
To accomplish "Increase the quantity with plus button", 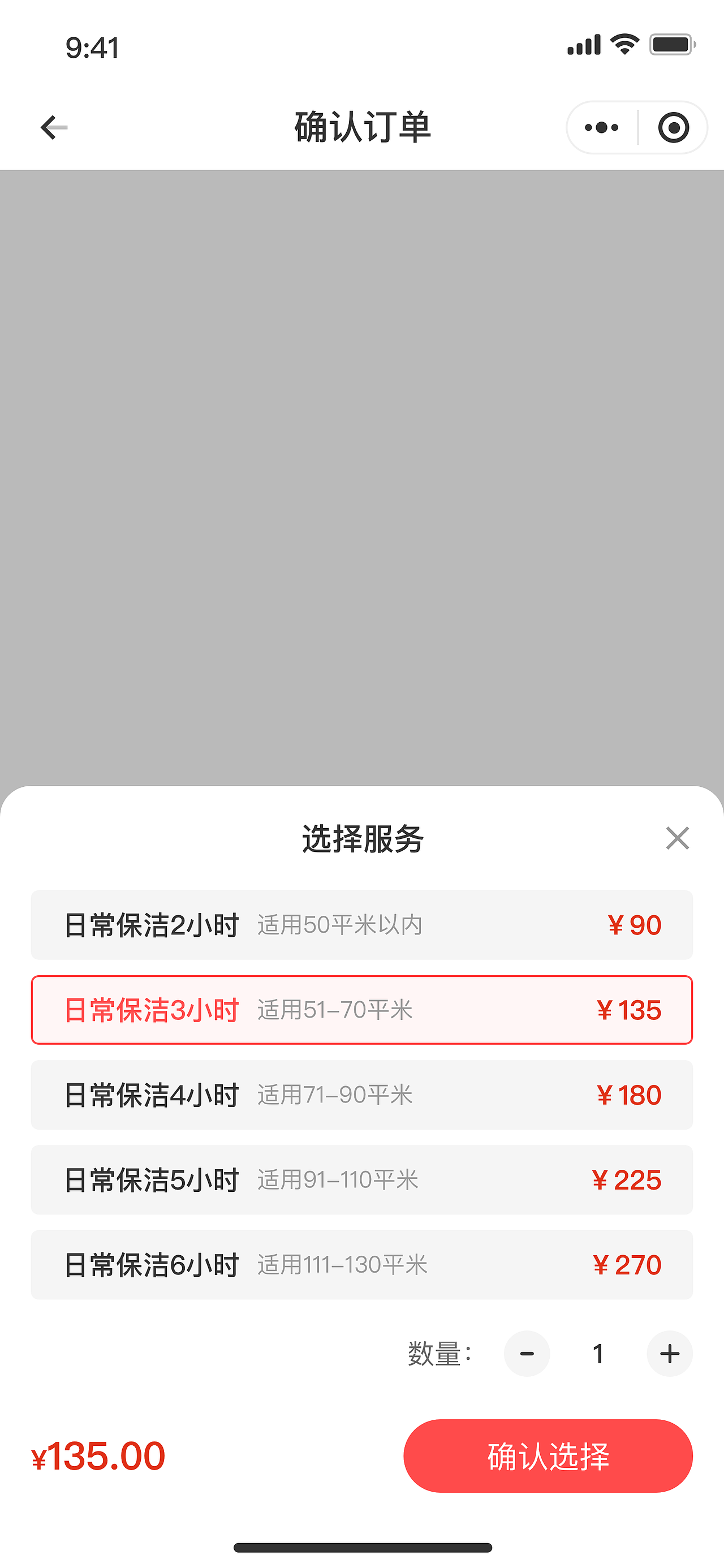I will point(670,1354).
